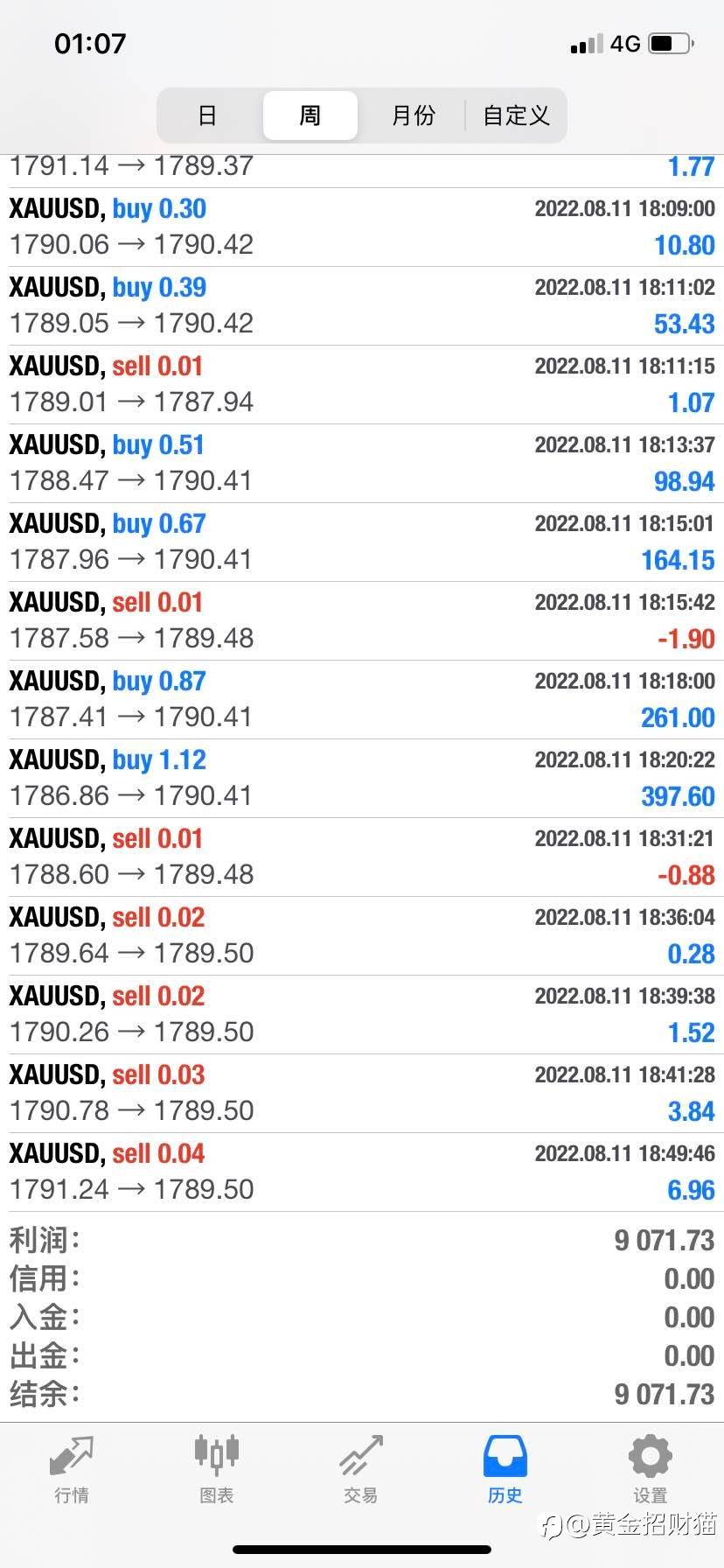Image resolution: width=724 pixels, height=1568 pixels.
Task: Open the buy 0.30 trade at 18:09:00
Action: click(x=362, y=227)
